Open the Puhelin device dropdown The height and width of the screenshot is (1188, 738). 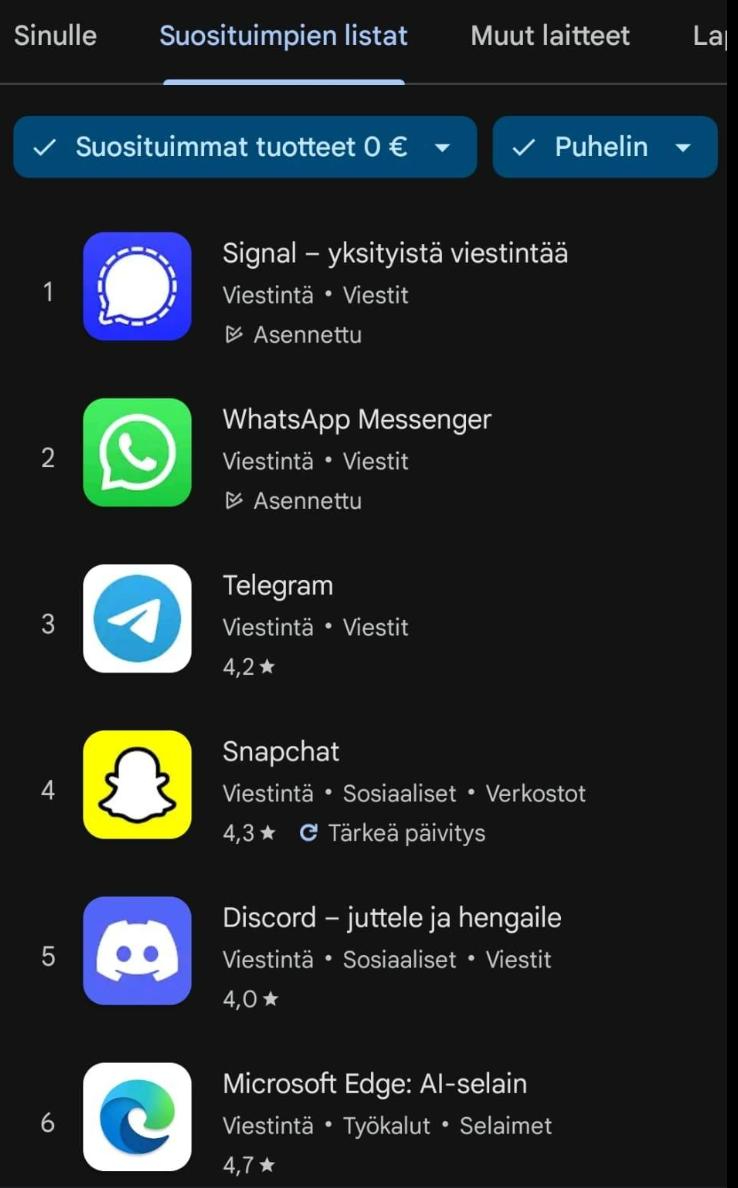coord(604,147)
